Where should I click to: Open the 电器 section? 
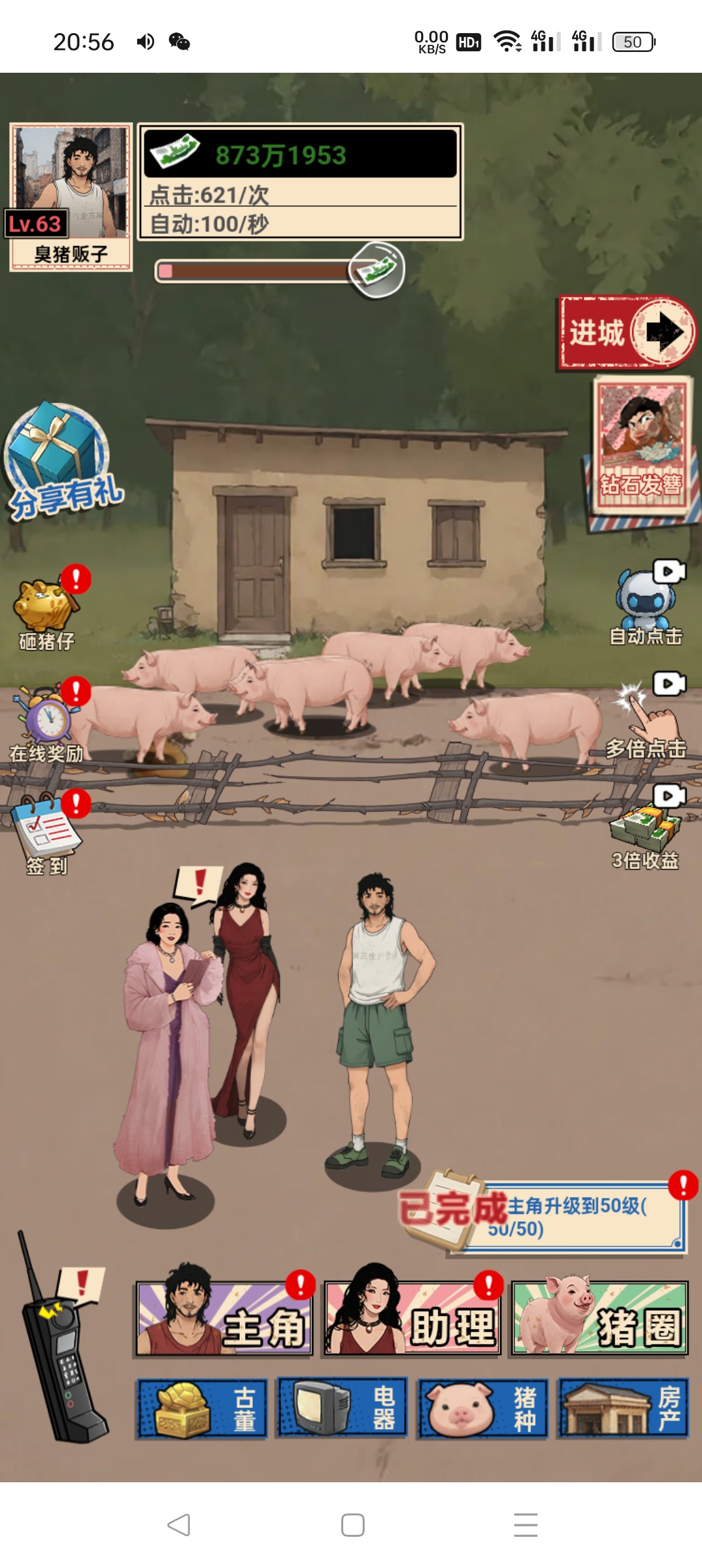(342, 1408)
